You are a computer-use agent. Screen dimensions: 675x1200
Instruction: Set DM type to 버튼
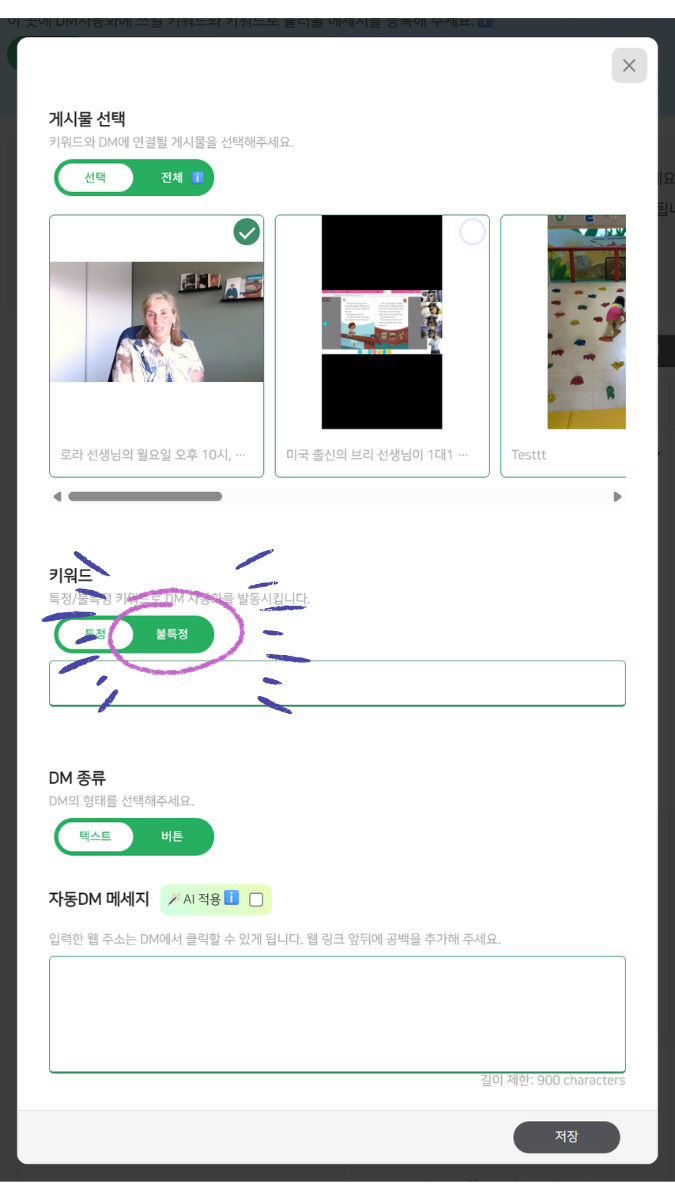(x=172, y=836)
